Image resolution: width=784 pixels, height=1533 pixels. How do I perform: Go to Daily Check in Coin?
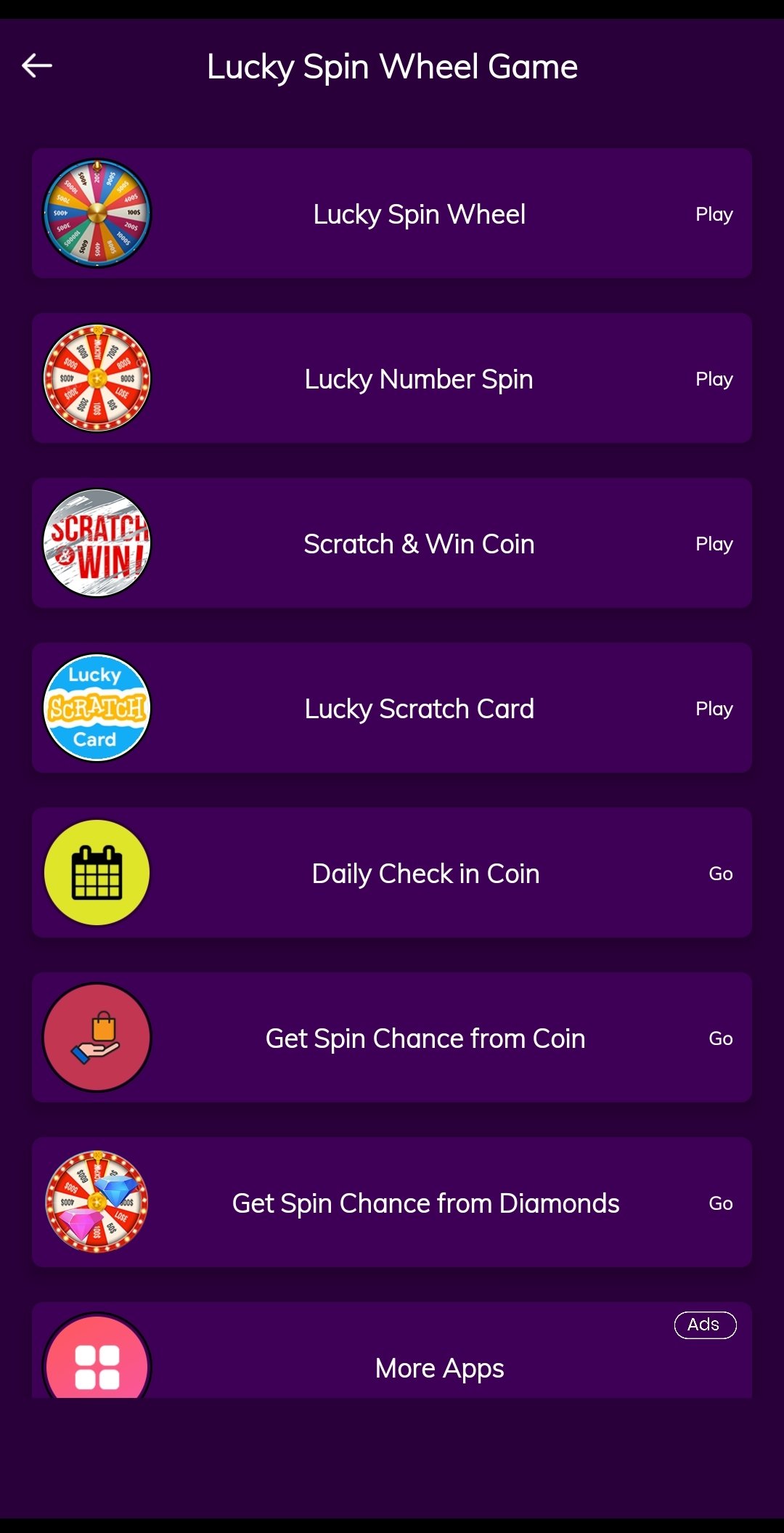click(x=392, y=873)
